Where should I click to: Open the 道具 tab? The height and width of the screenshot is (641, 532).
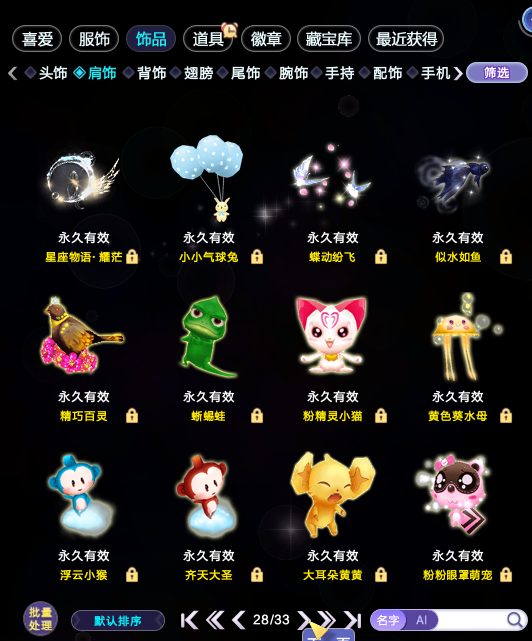[x=208, y=39]
